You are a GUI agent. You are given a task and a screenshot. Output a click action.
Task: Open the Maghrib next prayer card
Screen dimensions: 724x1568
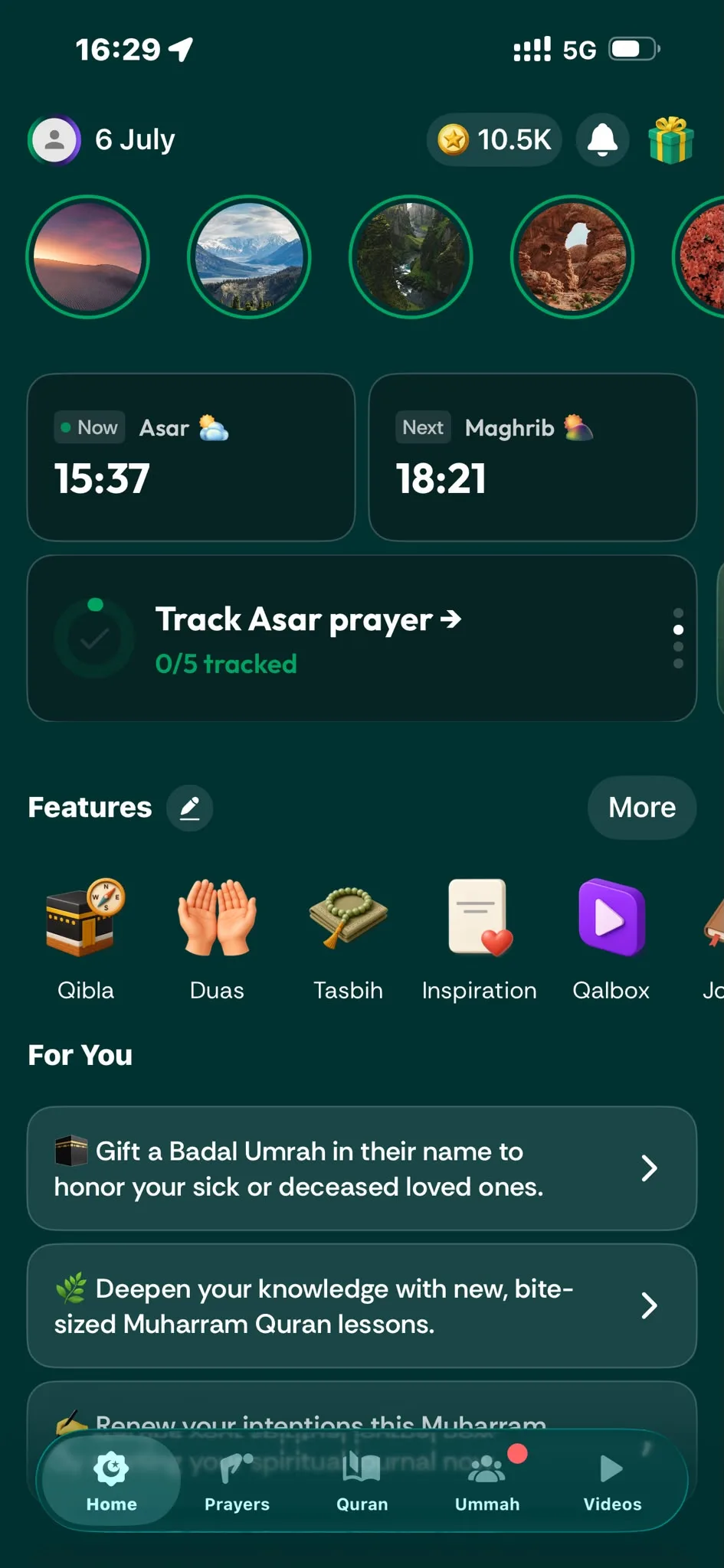pyautogui.click(x=532, y=457)
